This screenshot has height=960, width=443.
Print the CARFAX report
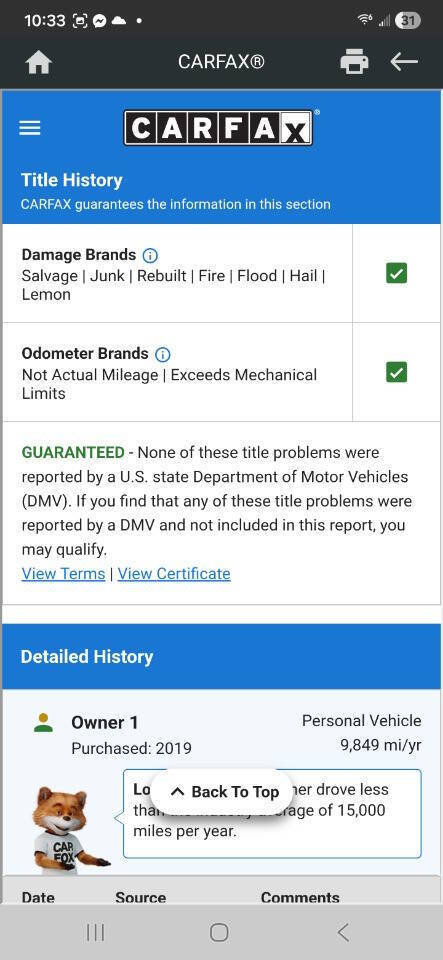pos(354,62)
